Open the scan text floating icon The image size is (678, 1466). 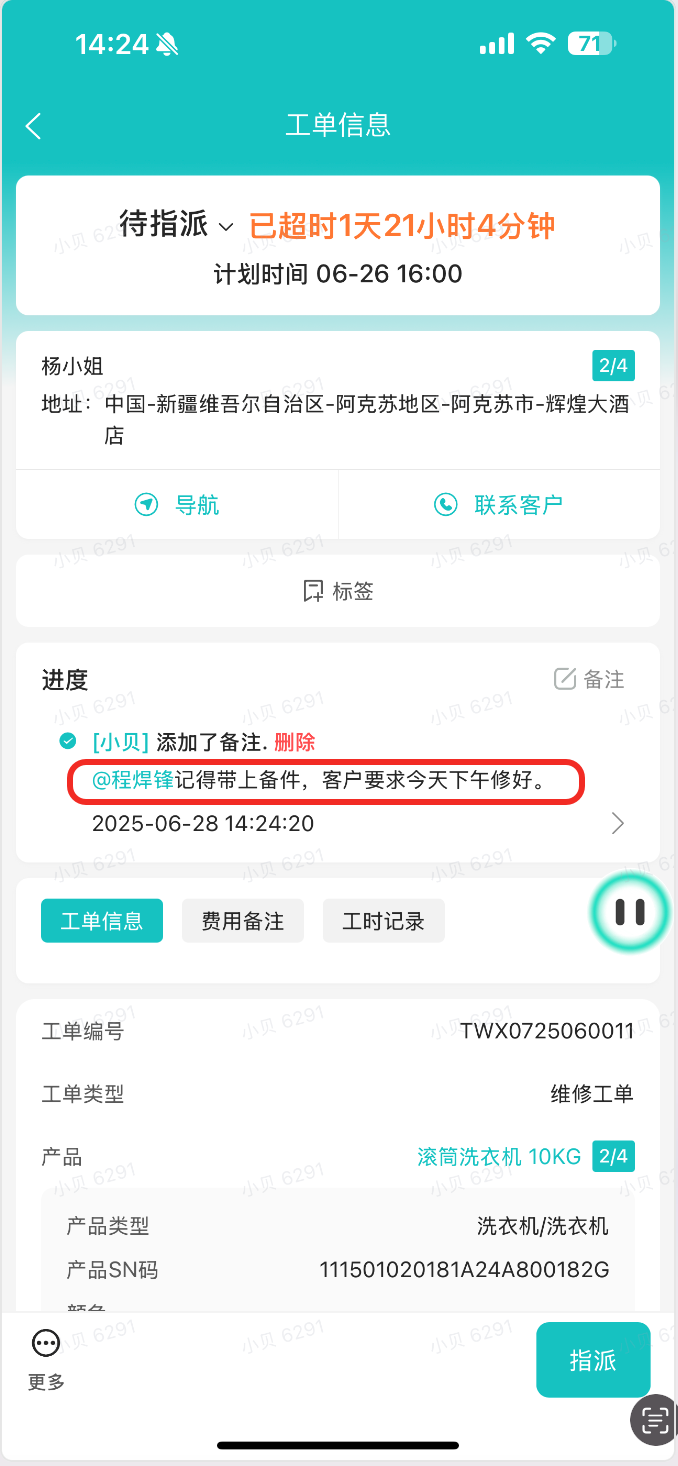point(654,1419)
